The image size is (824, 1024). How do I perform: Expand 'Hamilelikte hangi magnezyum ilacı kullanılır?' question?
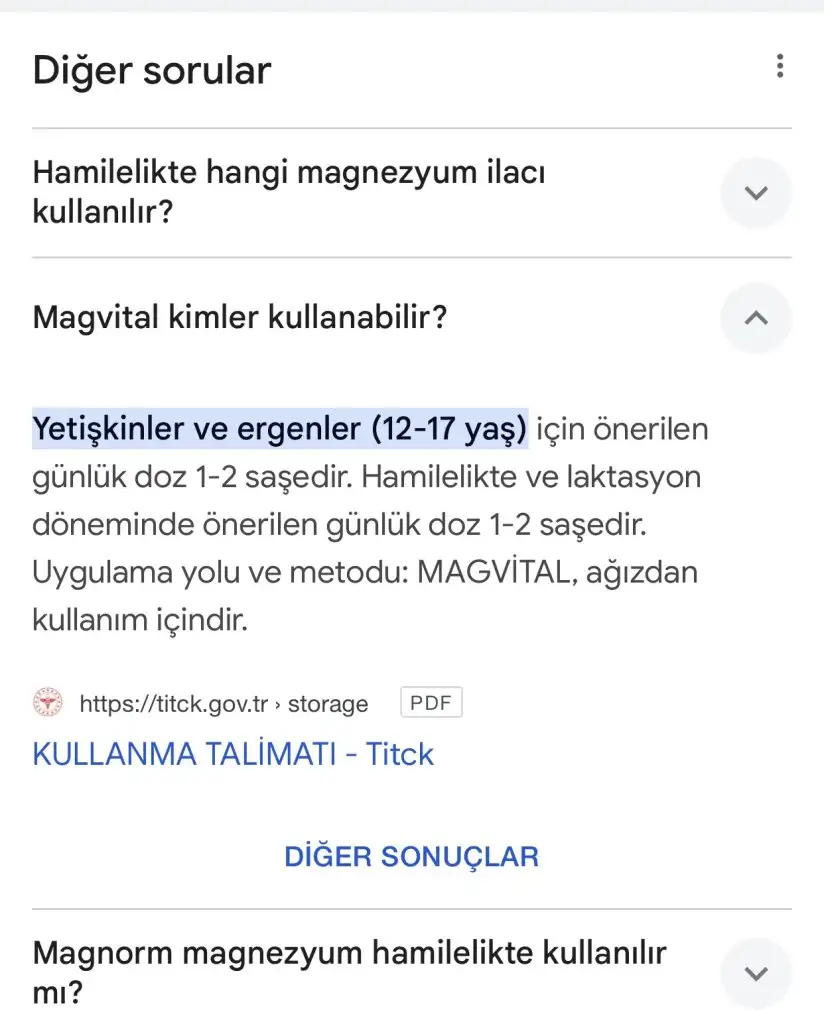(756, 193)
